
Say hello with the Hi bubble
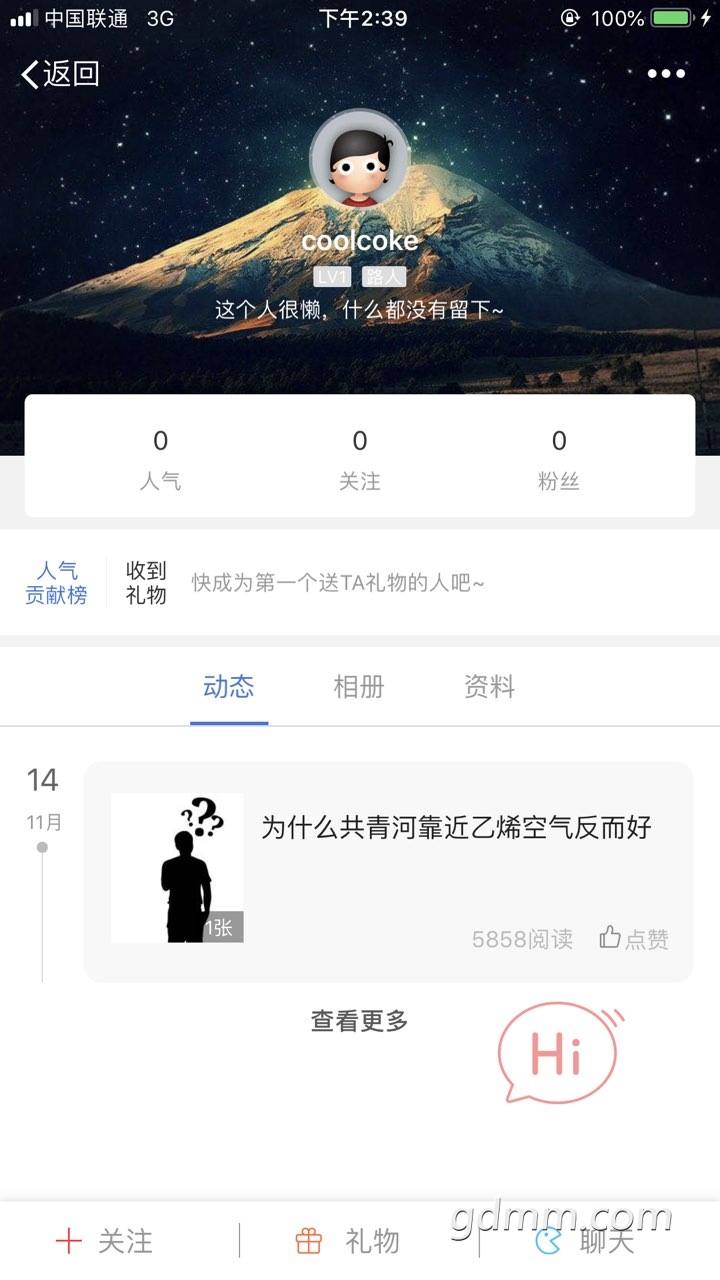pyautogui.click(x=558, y=1053)
